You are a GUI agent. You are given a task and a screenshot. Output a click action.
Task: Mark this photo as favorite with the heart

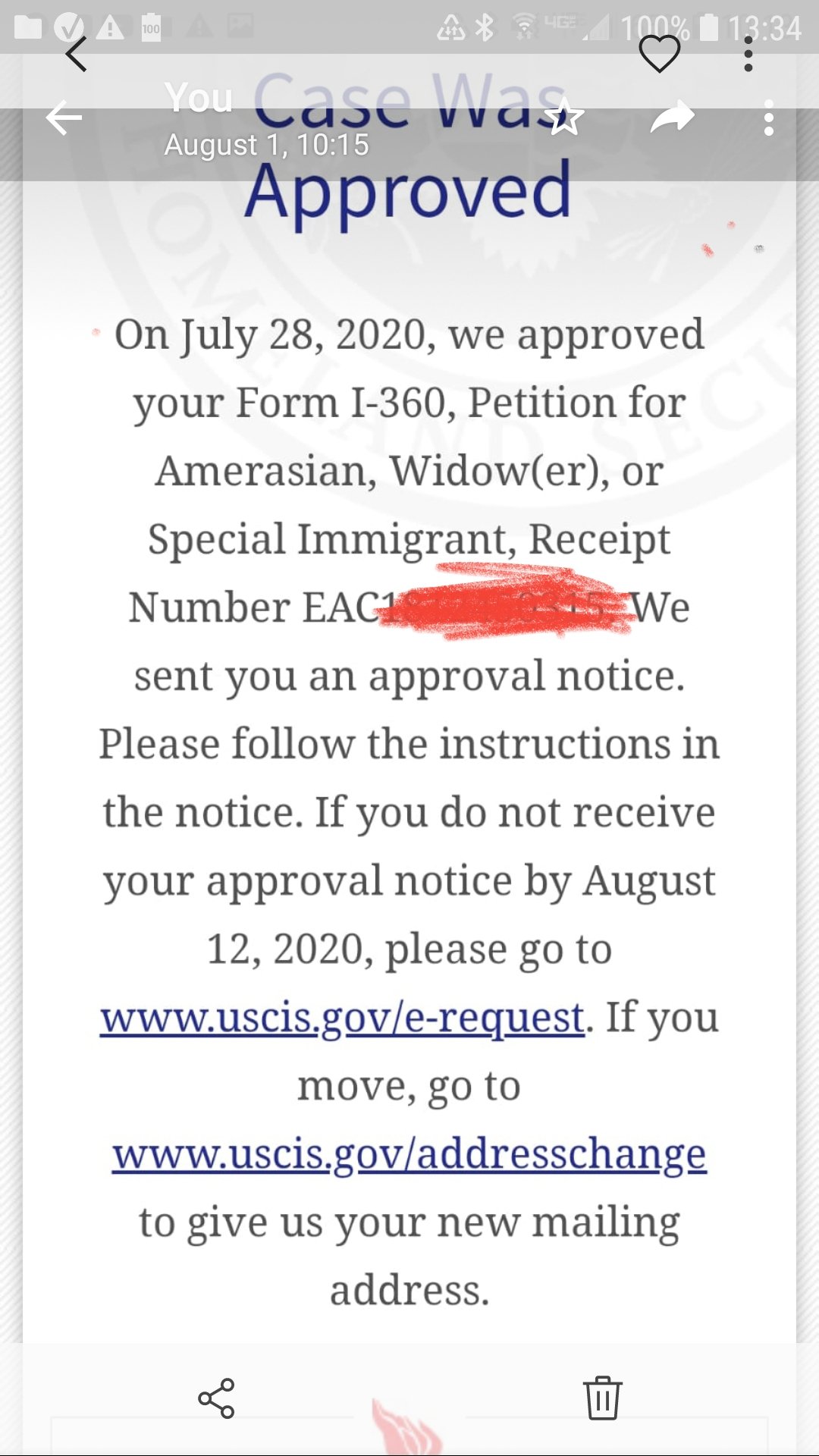pyautogui.click(x=659, y=54)
